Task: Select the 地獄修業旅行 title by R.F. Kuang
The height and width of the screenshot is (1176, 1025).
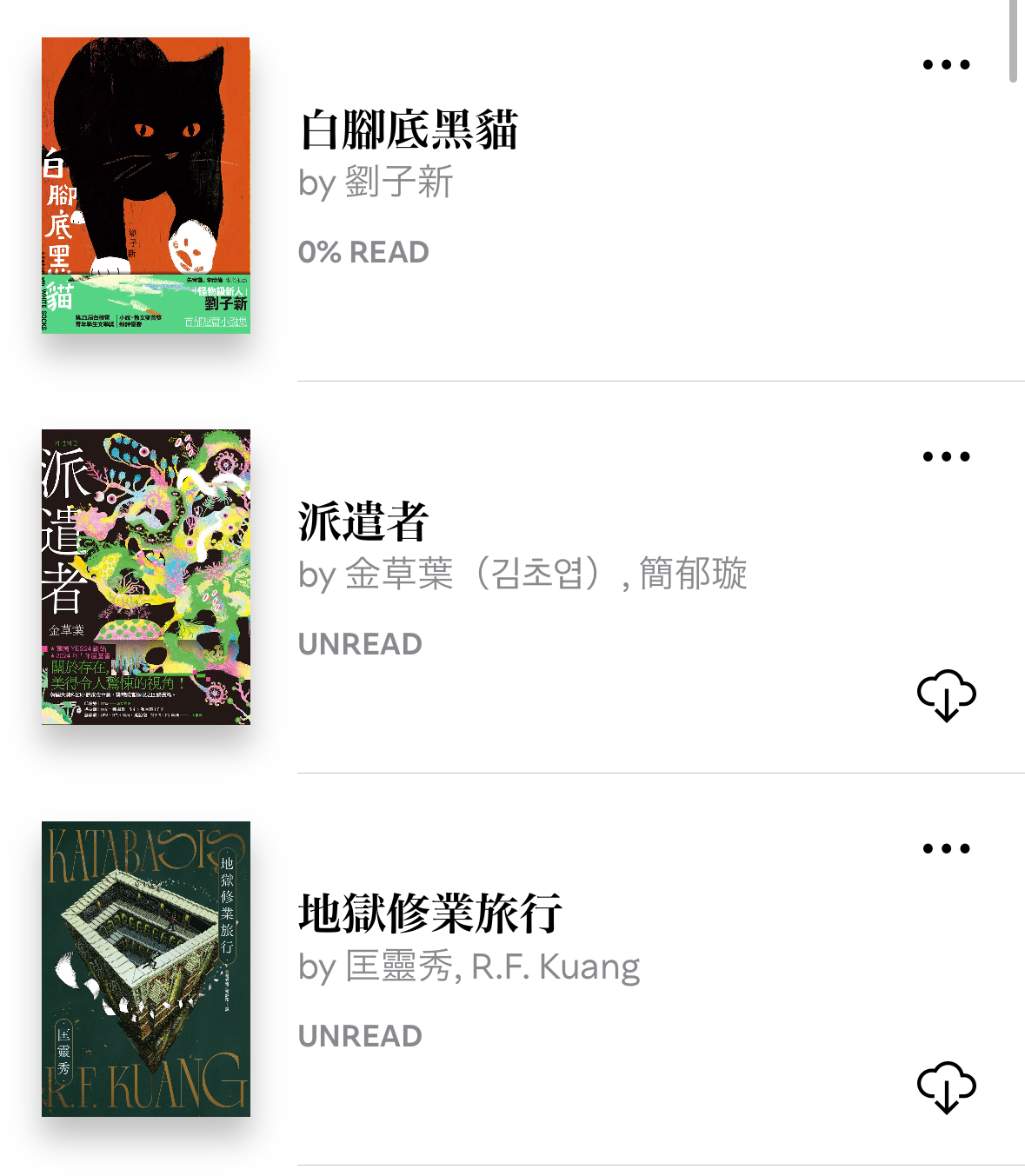Action: point(430,914)
